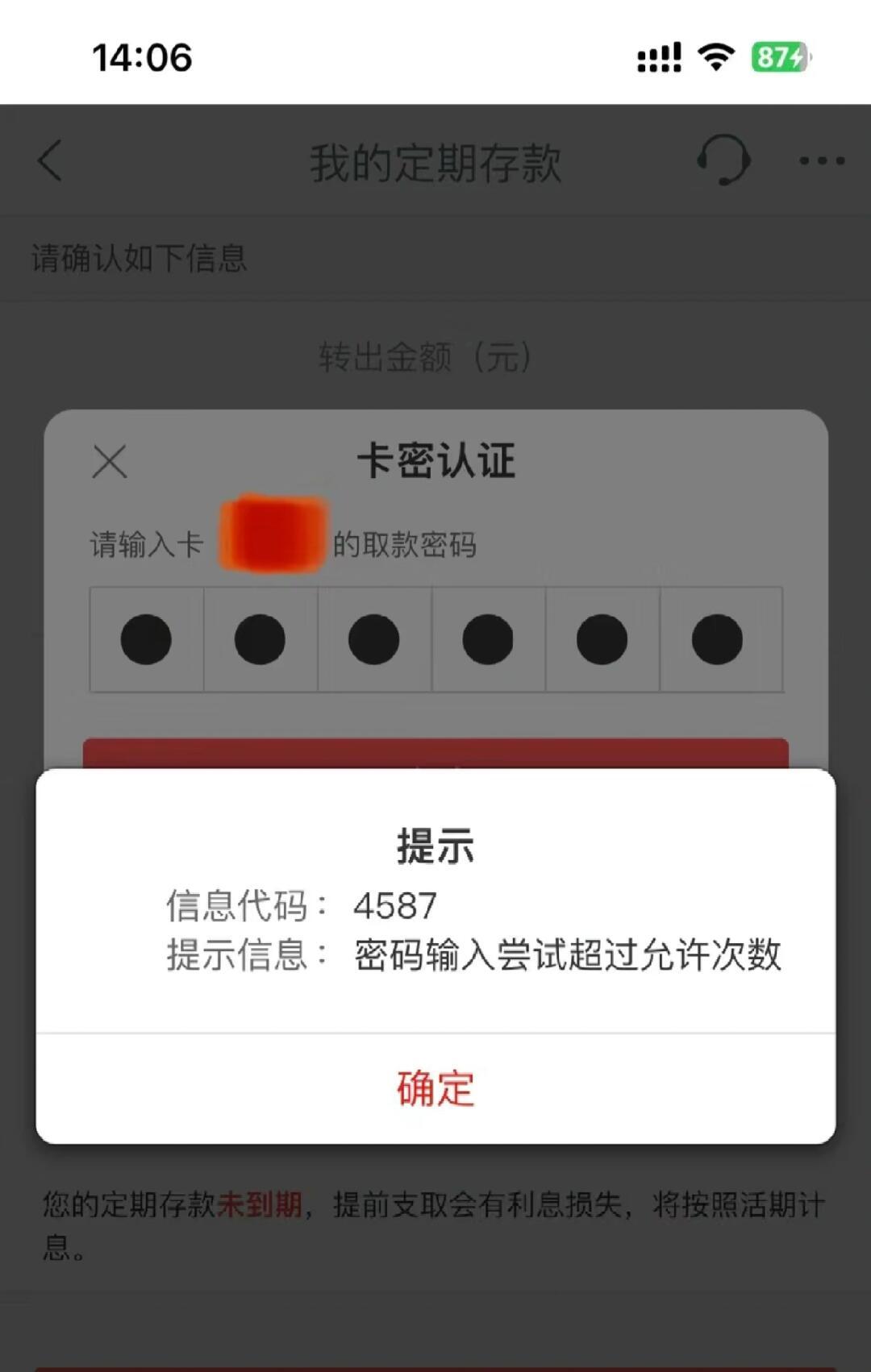The image size is (871, 1372).
Task: Go back from 我的定期存款
Action: click(x=50, y=160)
